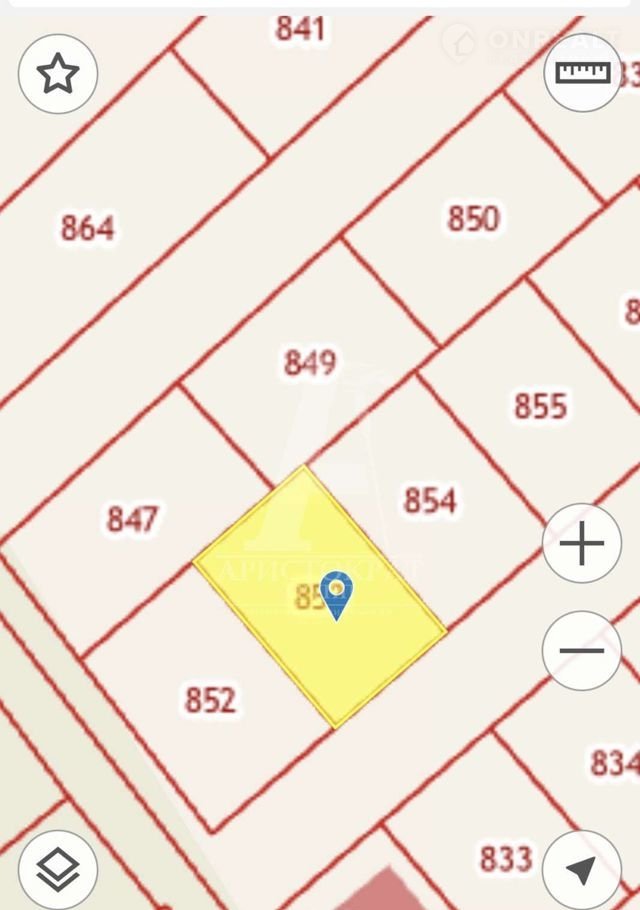The height and width of the screenshot is (910, 640).
Task: Add this plot to favorites with the star
Action: 58,73
